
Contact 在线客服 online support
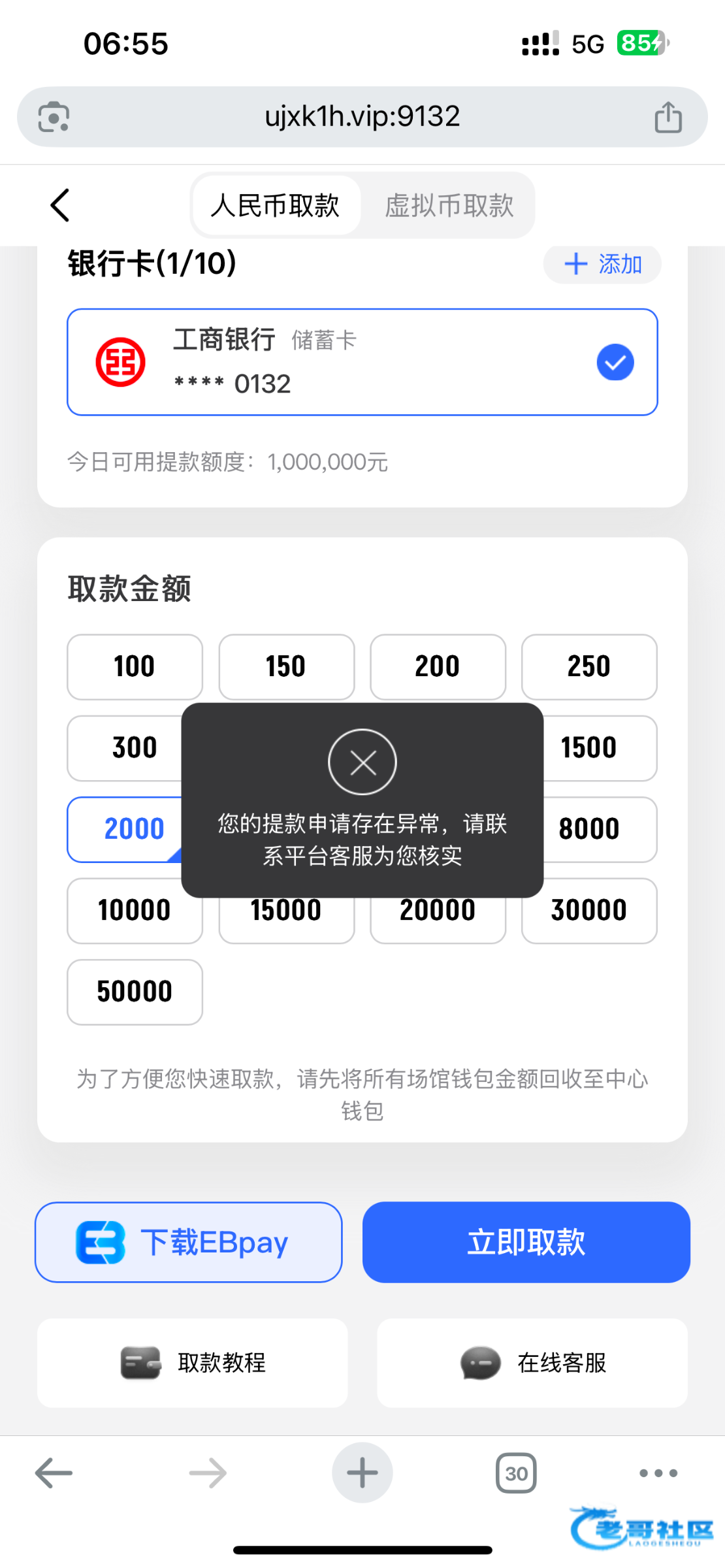click(x=532, y=1363)
